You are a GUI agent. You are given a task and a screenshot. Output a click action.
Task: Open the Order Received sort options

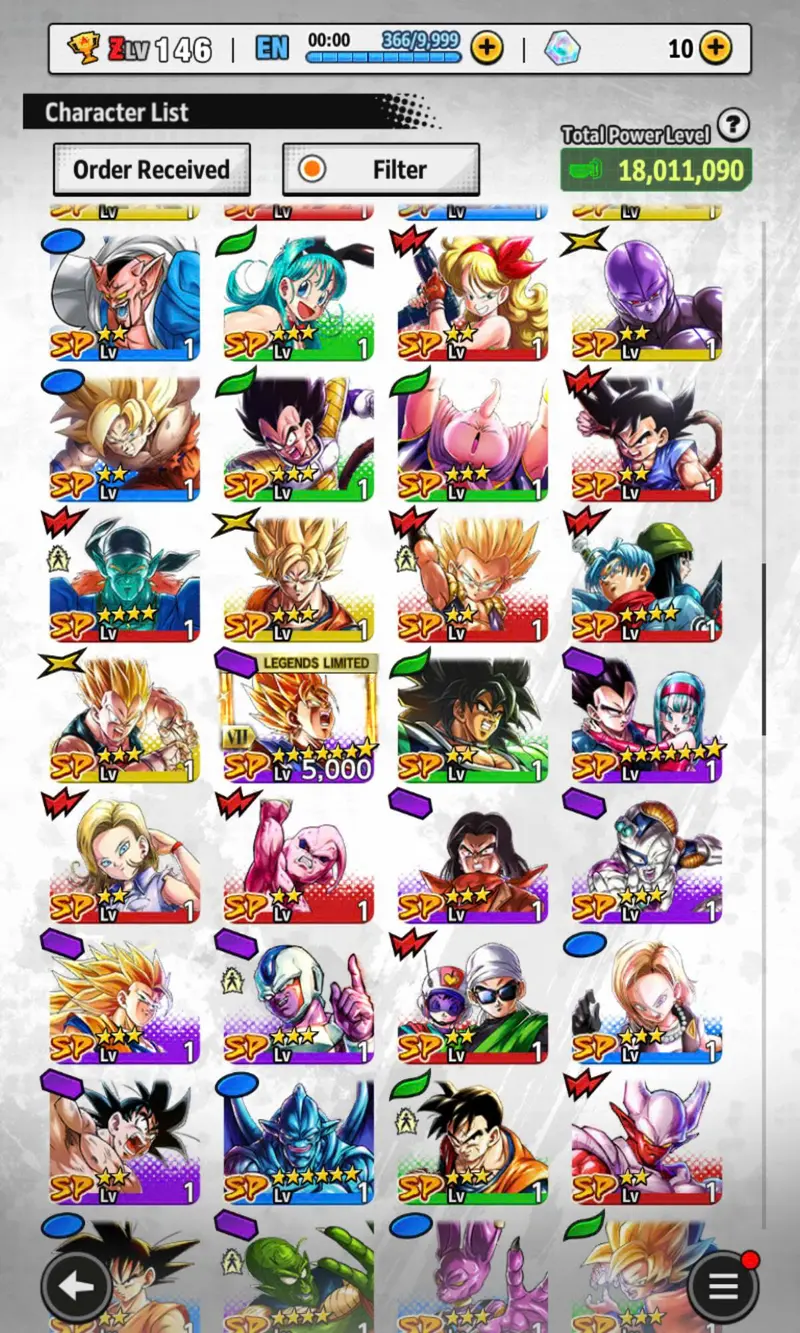click(x=151, y=169)
